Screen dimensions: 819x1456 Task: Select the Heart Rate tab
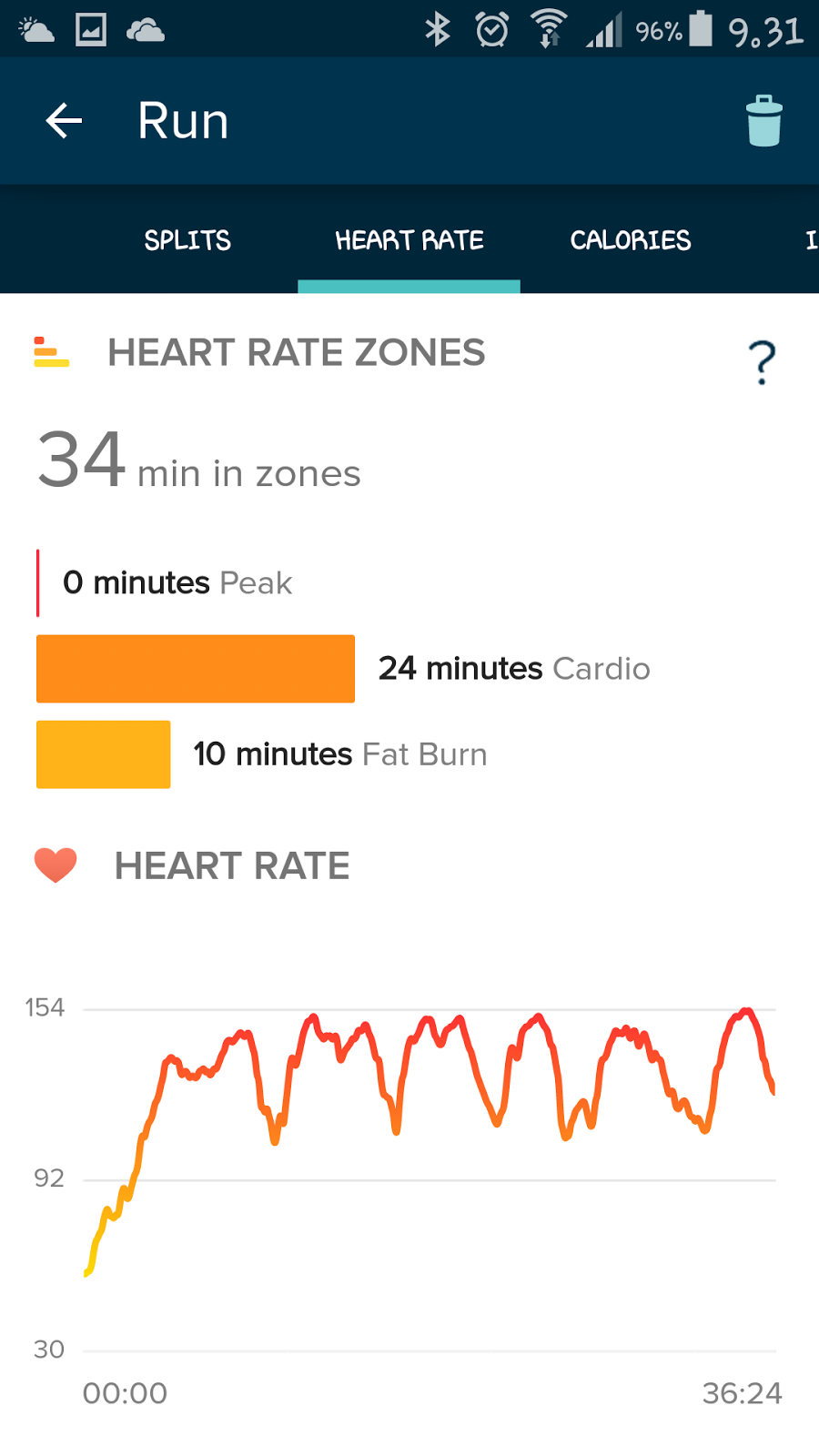[x=409, y=240]
